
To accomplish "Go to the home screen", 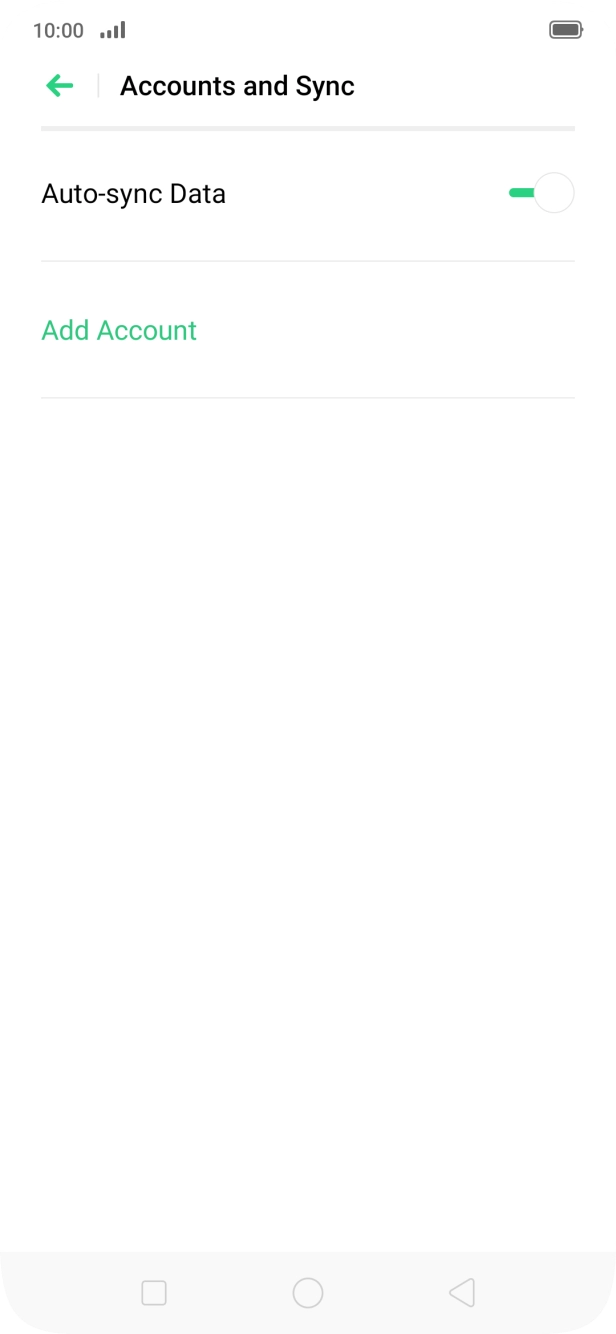I will point(308,1293).
